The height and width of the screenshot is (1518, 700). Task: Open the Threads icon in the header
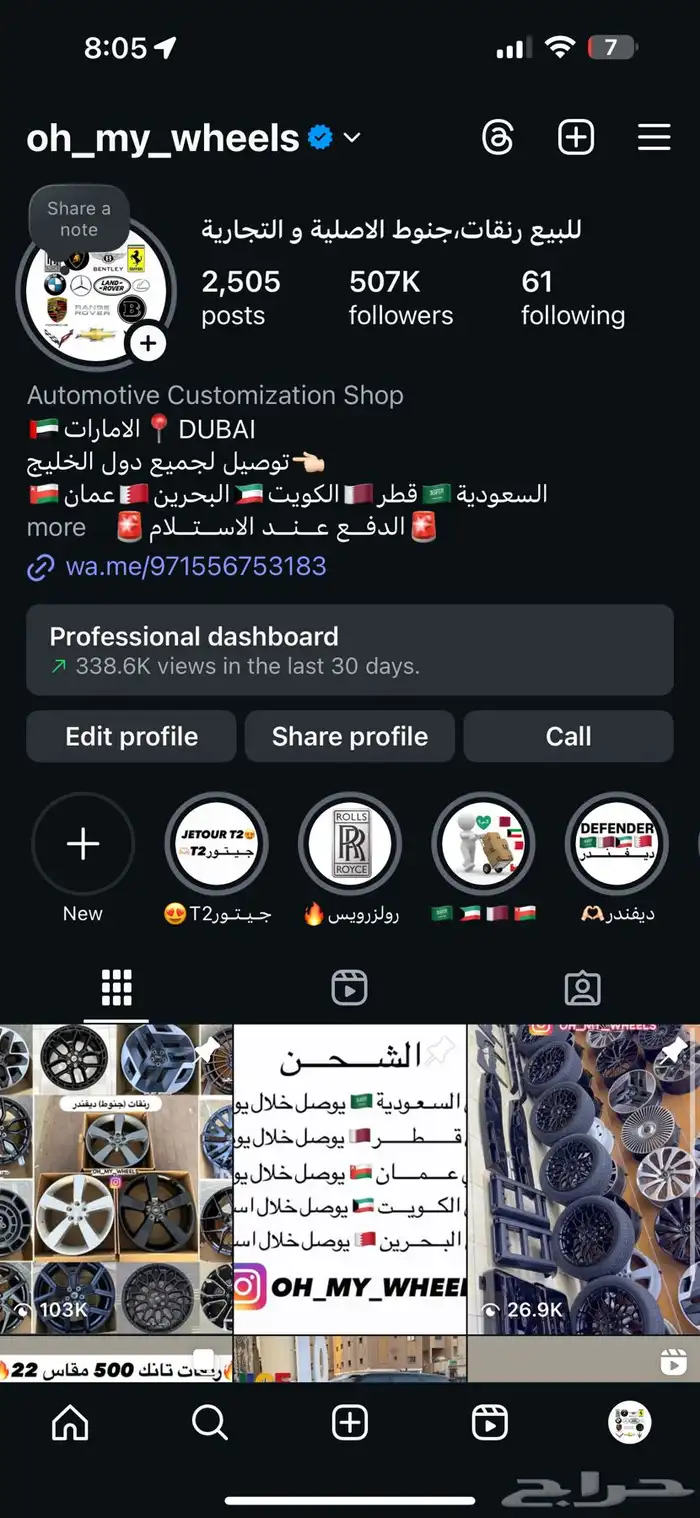(497, 138)
